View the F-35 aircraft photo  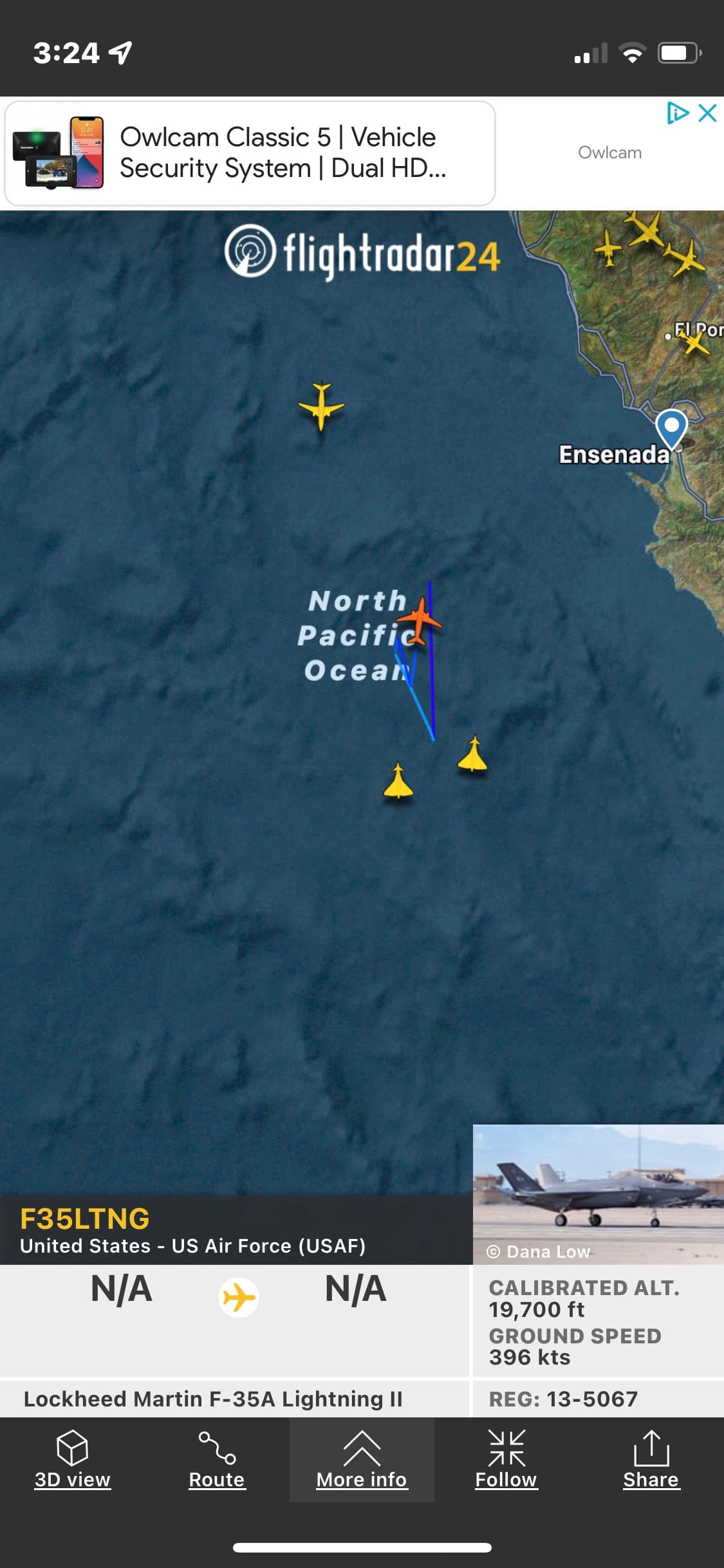coord(598,1193)
